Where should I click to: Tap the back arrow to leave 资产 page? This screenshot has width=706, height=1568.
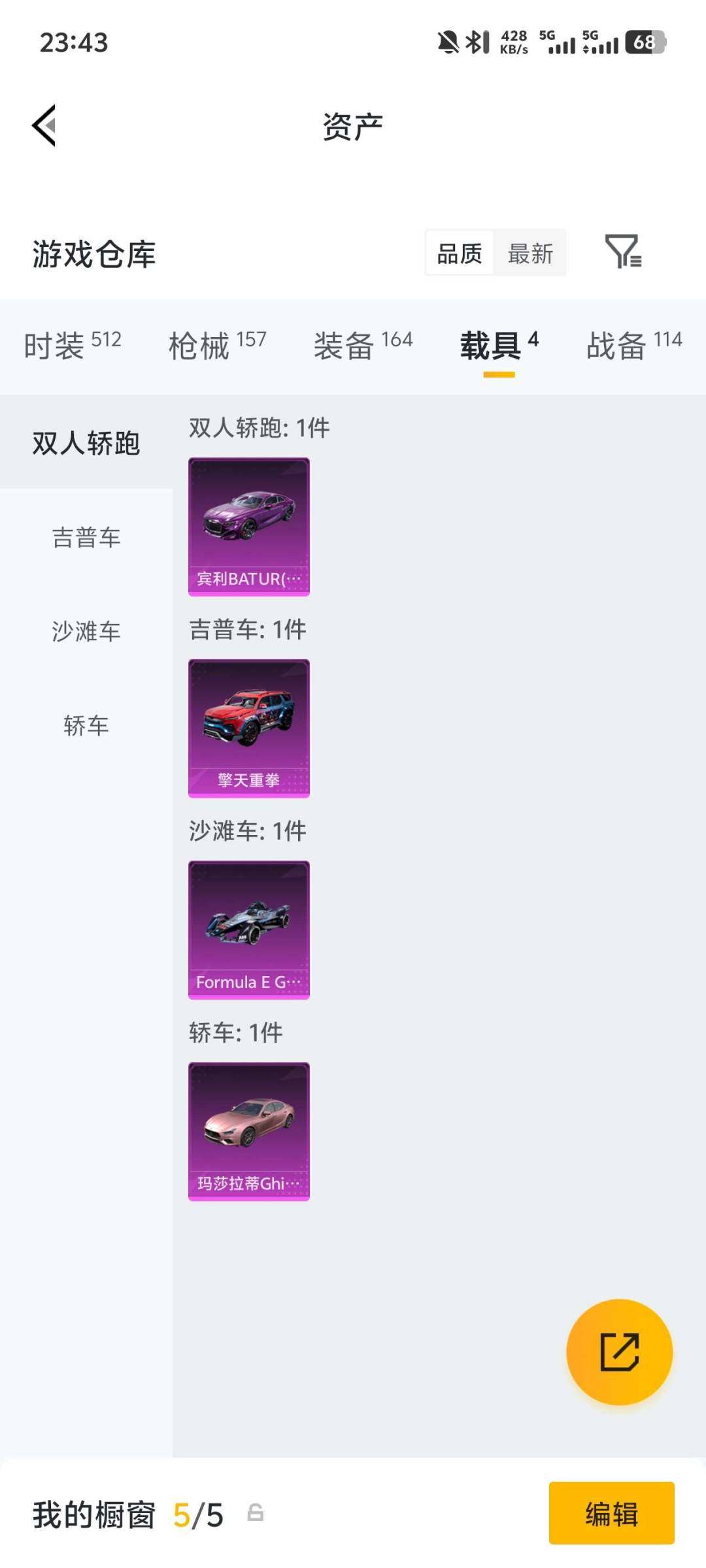point(44,126)
